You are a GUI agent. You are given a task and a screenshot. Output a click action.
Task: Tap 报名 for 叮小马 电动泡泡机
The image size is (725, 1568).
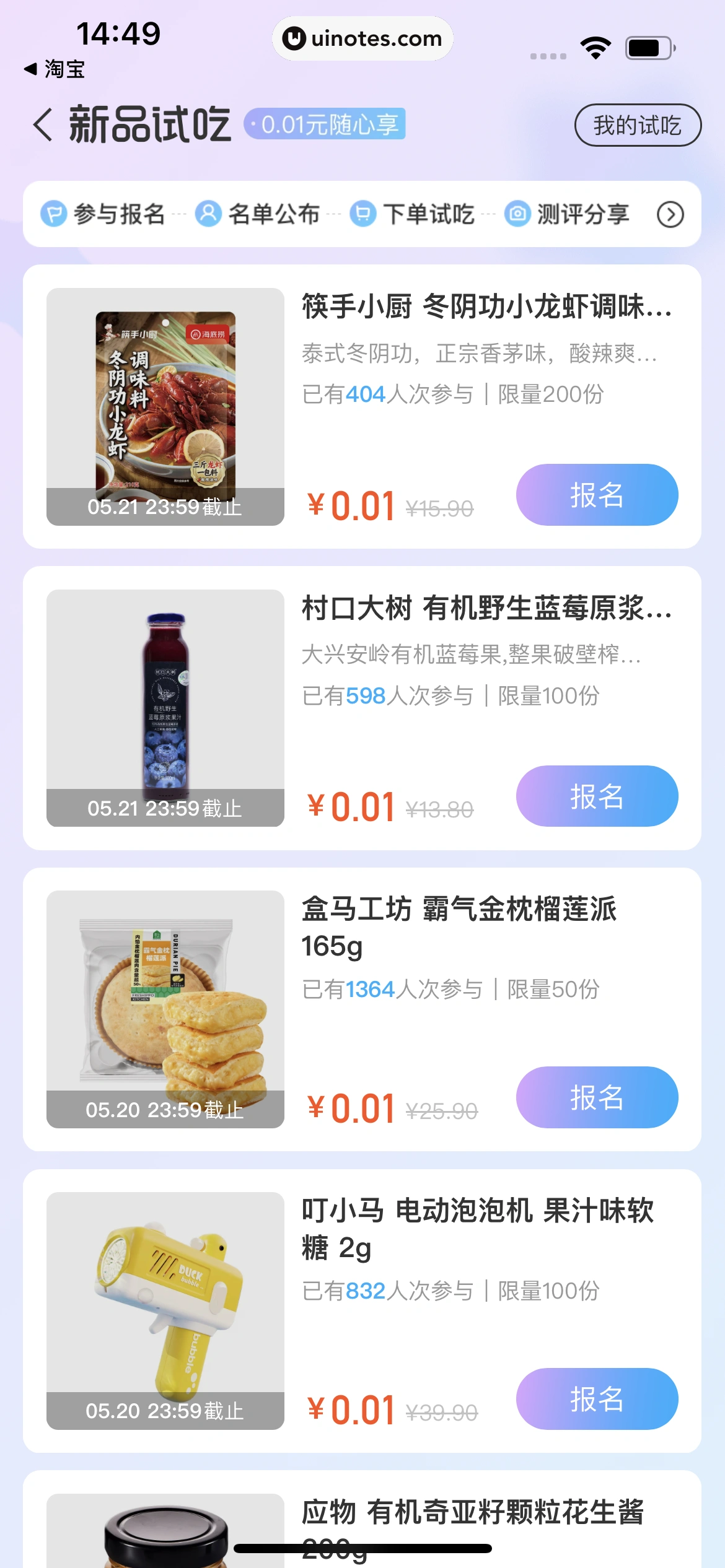click(x=596, y=1399)
